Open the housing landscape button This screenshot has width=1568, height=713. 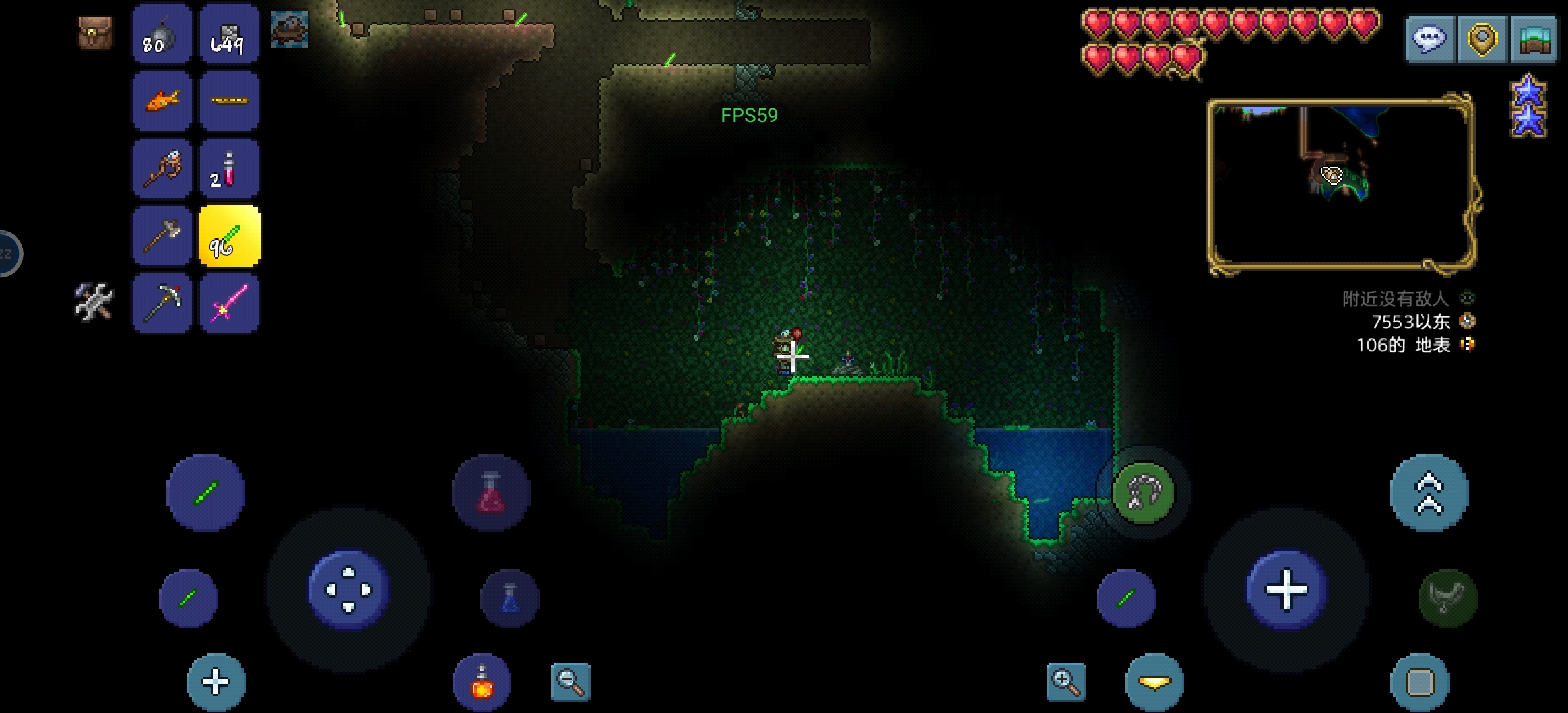tap(1533, 39)
